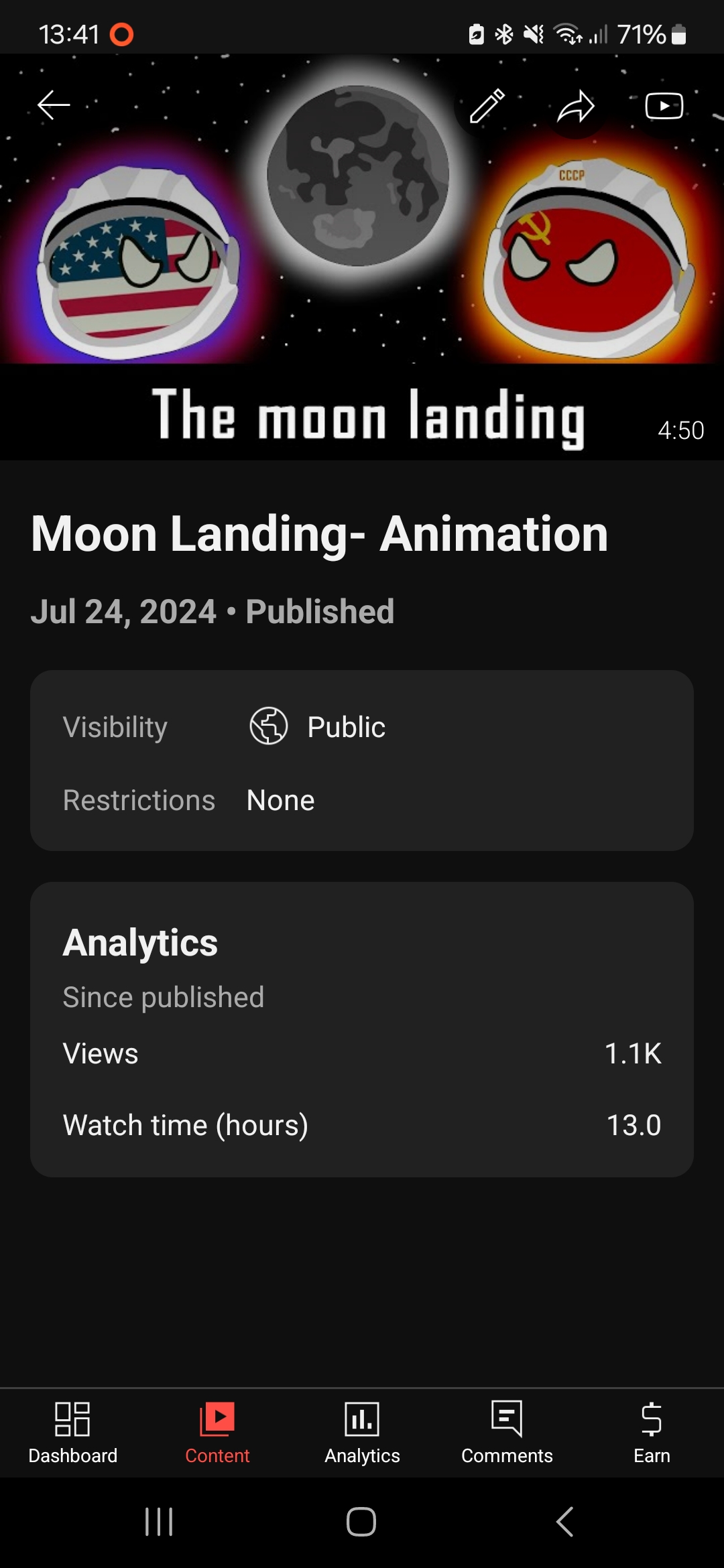This screenshot has width=724, height=1568.
Task: Switch to the Dashboard tab
Action: click(72, 1433)
